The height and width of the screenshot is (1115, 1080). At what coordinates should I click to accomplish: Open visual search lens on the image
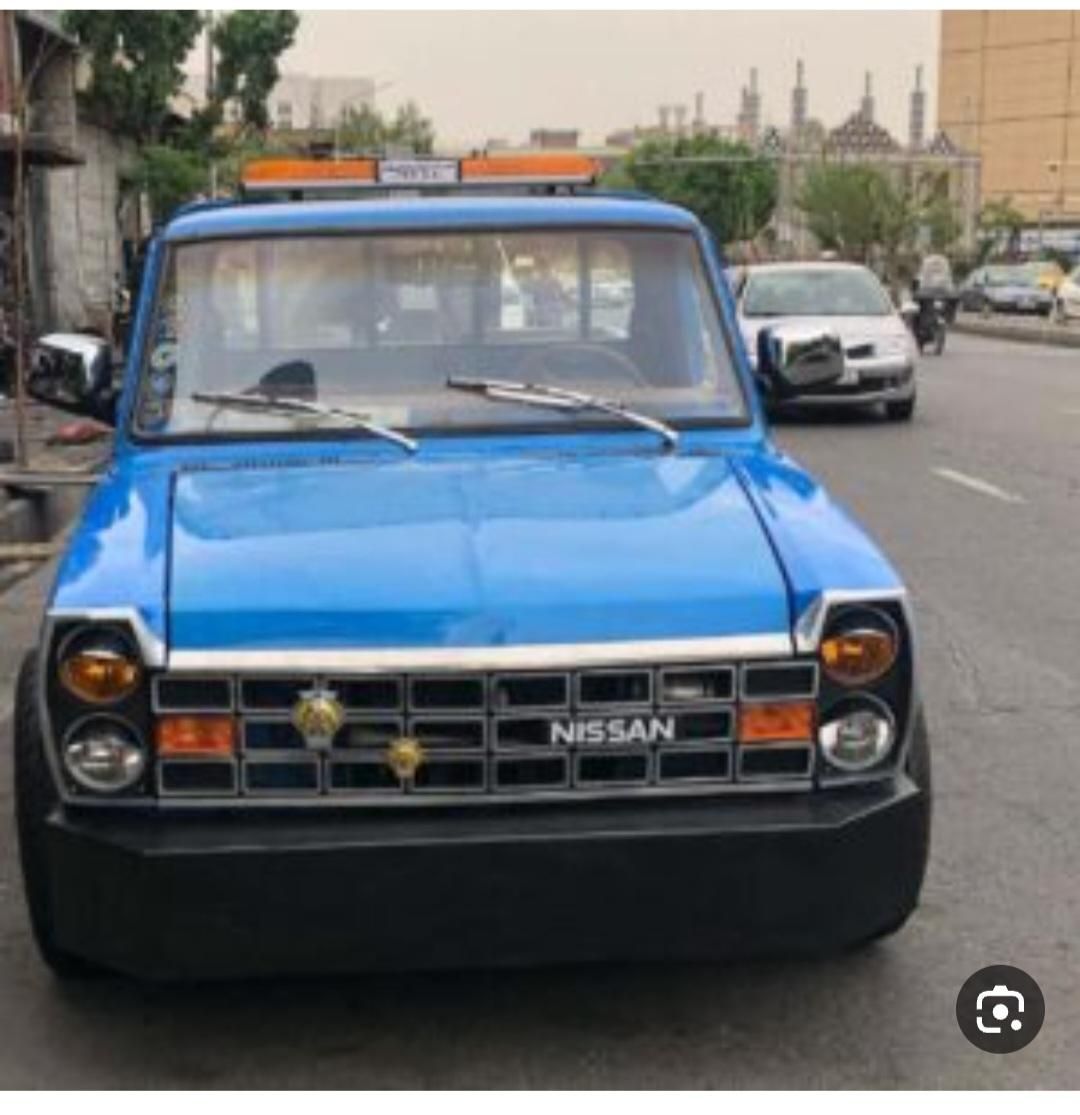click(999, 1009)
